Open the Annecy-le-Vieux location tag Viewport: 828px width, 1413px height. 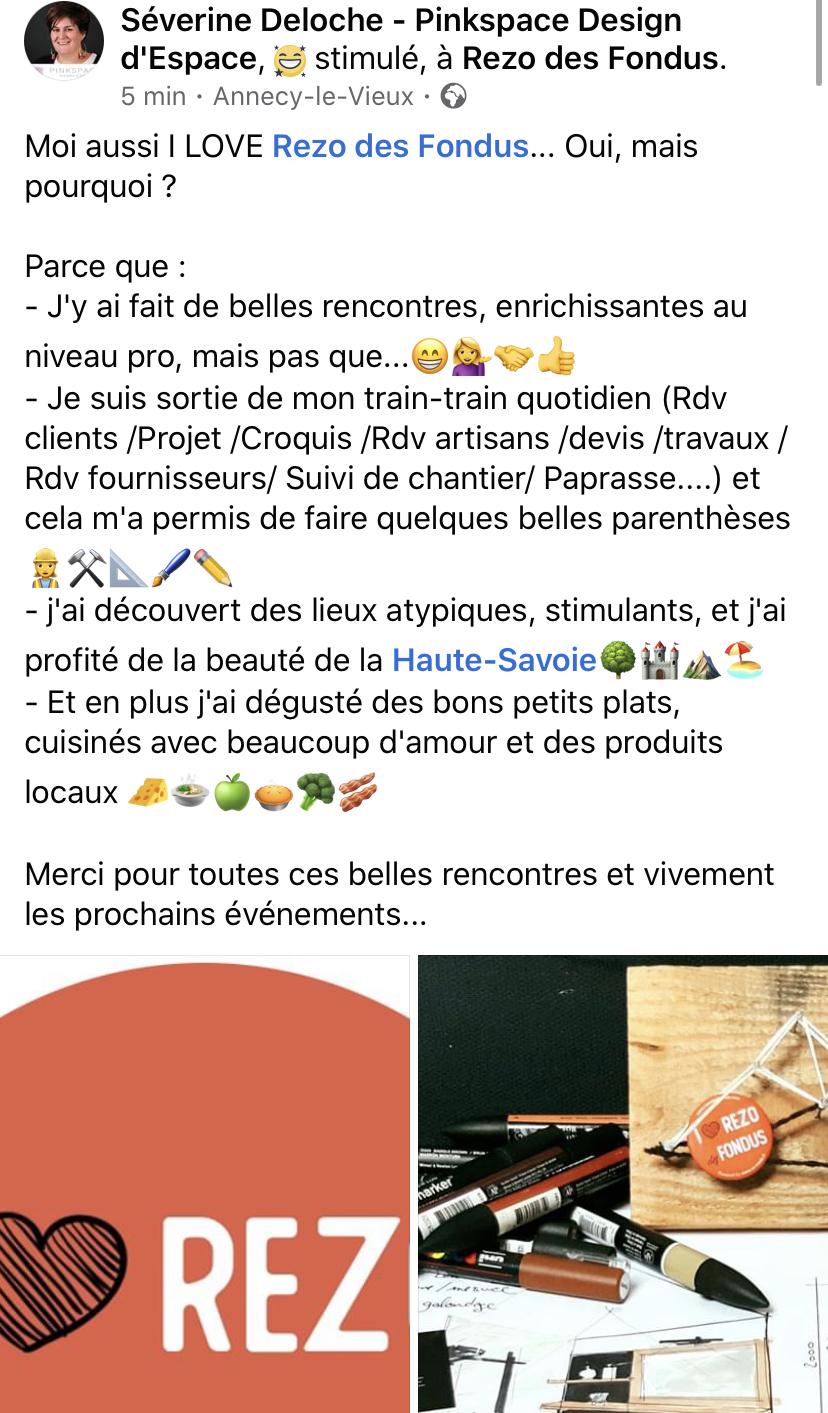click(313, 97)
